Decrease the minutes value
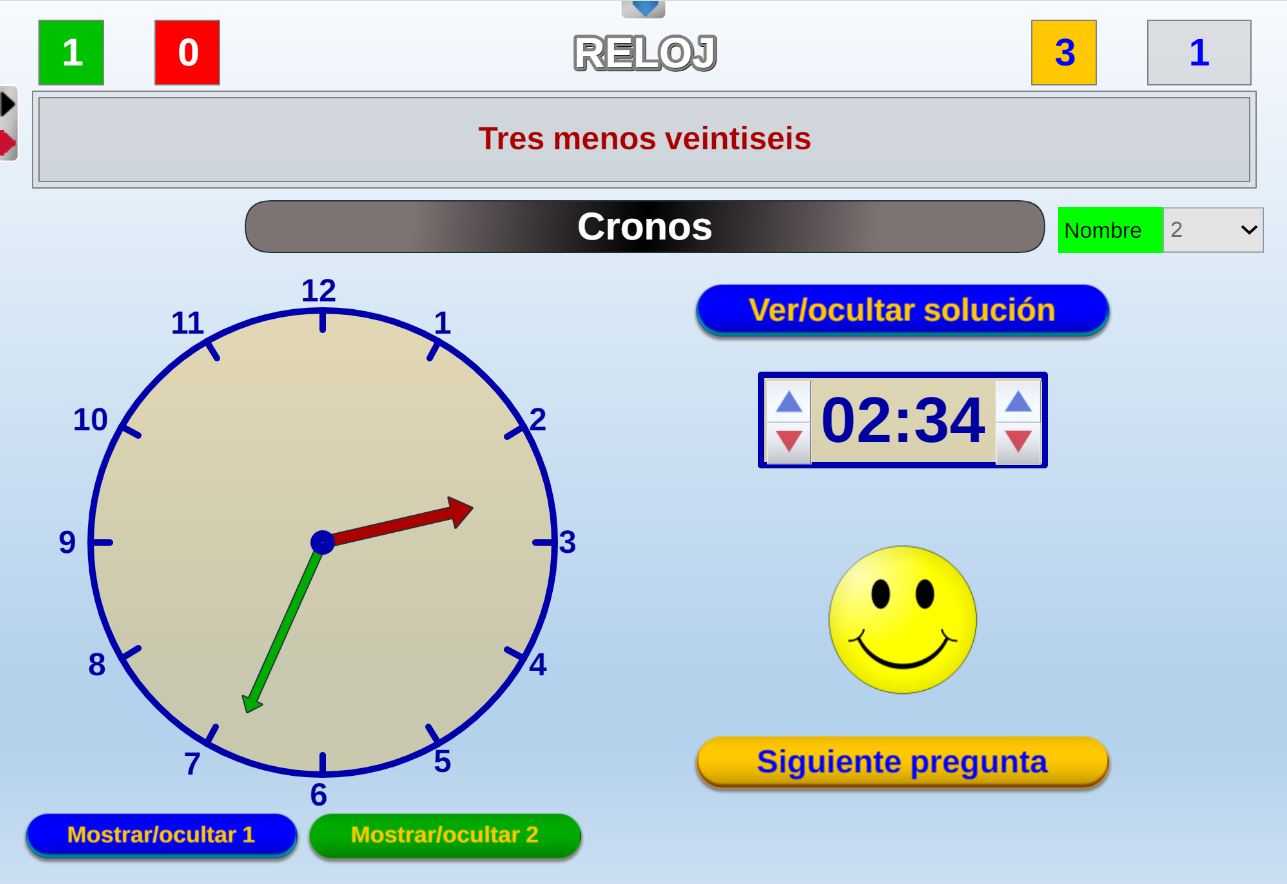 [x=1018, y=440]
